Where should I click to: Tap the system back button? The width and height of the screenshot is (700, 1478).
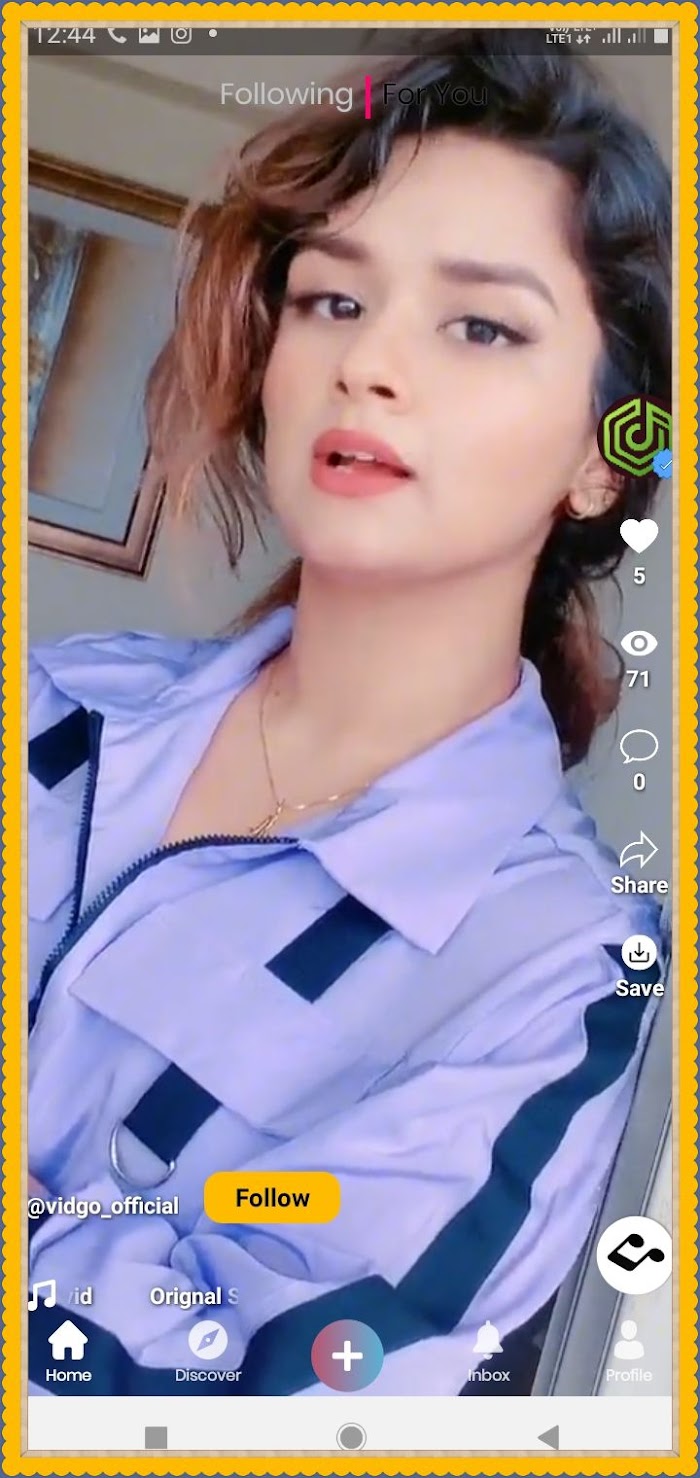click(x=547, y=1437)
